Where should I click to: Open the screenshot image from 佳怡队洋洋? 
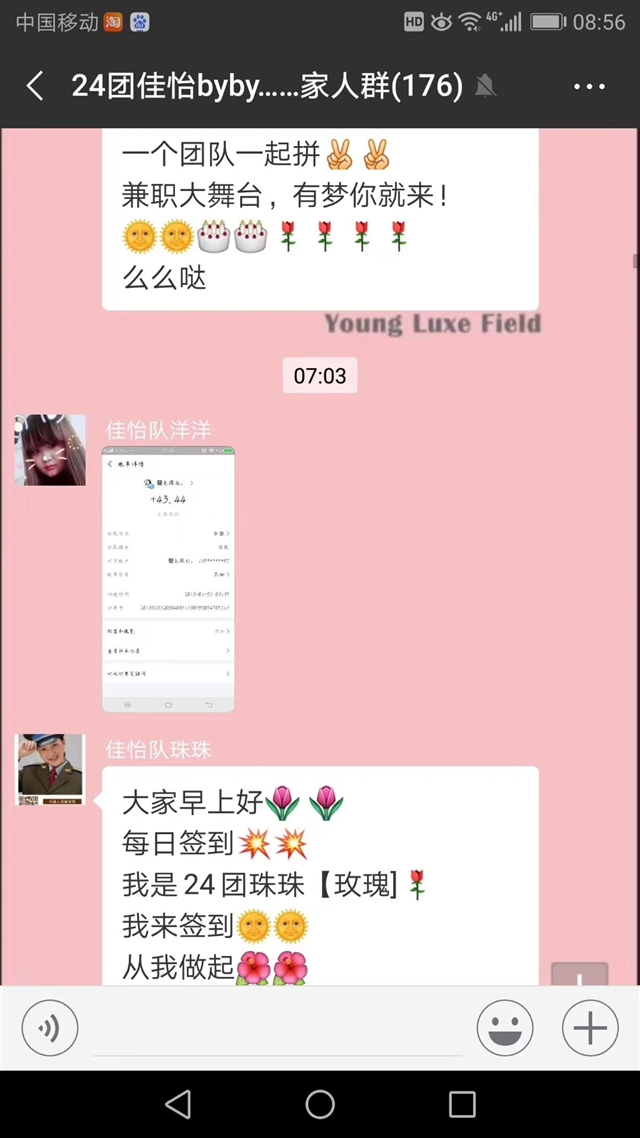pyautogui.click(x=168, y=579)
